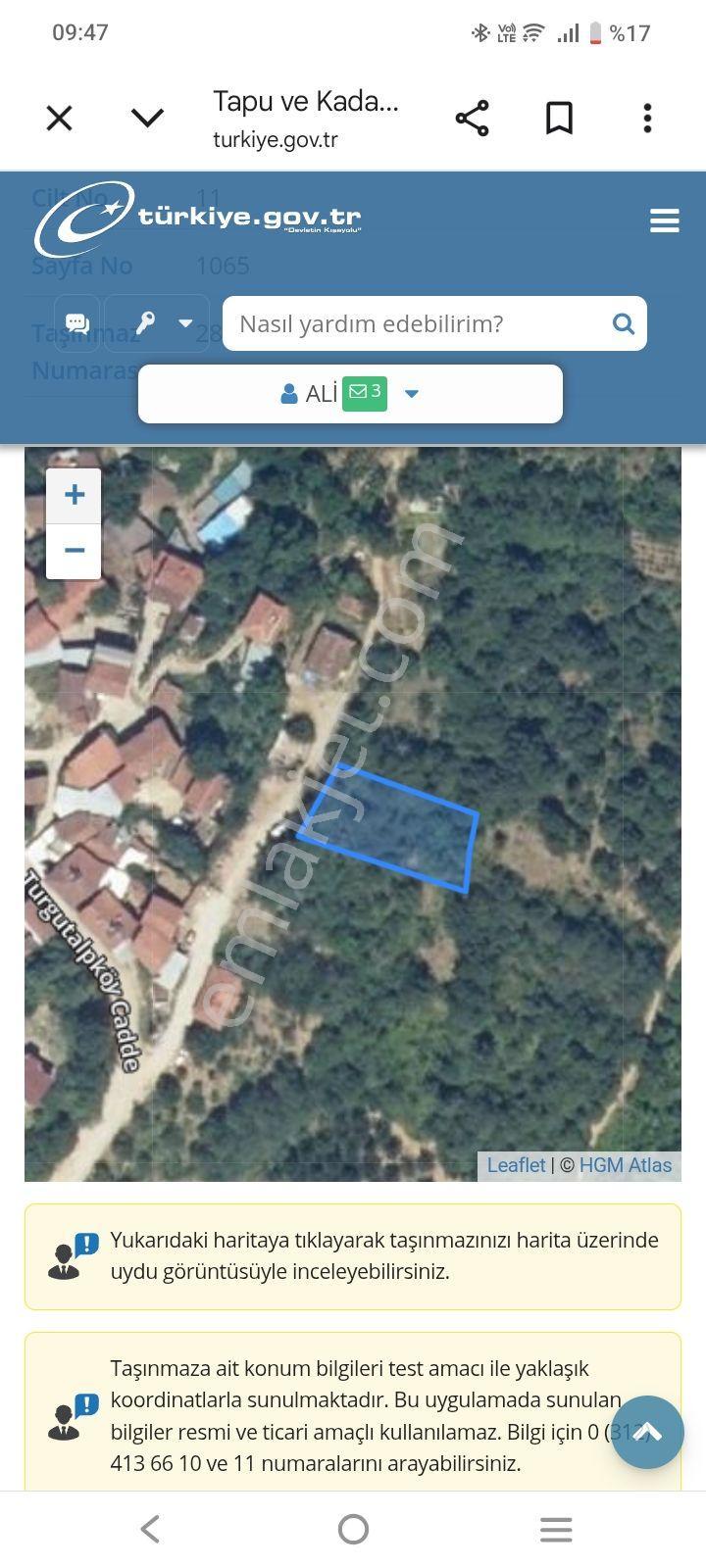Expand the tab options chevron
The width and height of the screenshot is (706, 1568).
147,119
